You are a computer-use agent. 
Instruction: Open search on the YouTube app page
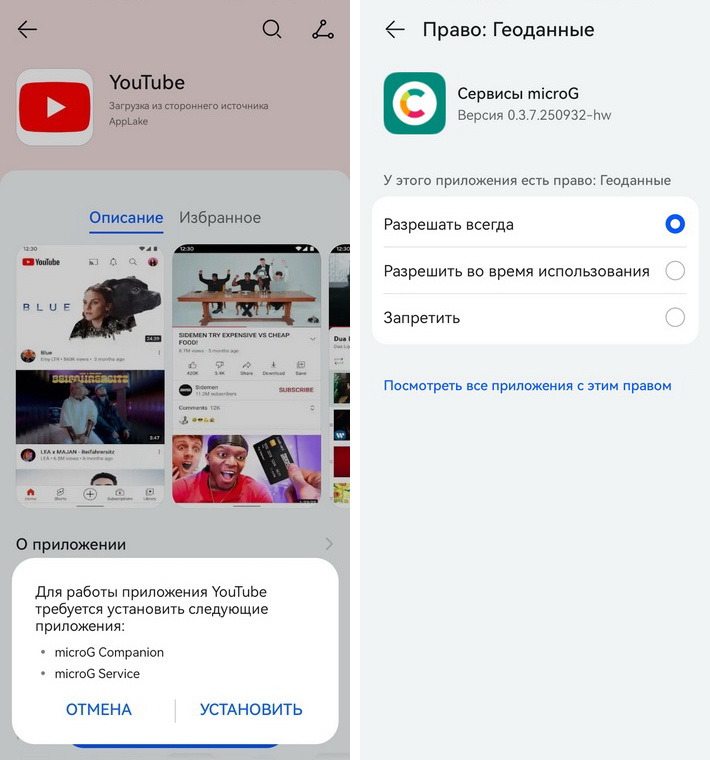(272, 29)
